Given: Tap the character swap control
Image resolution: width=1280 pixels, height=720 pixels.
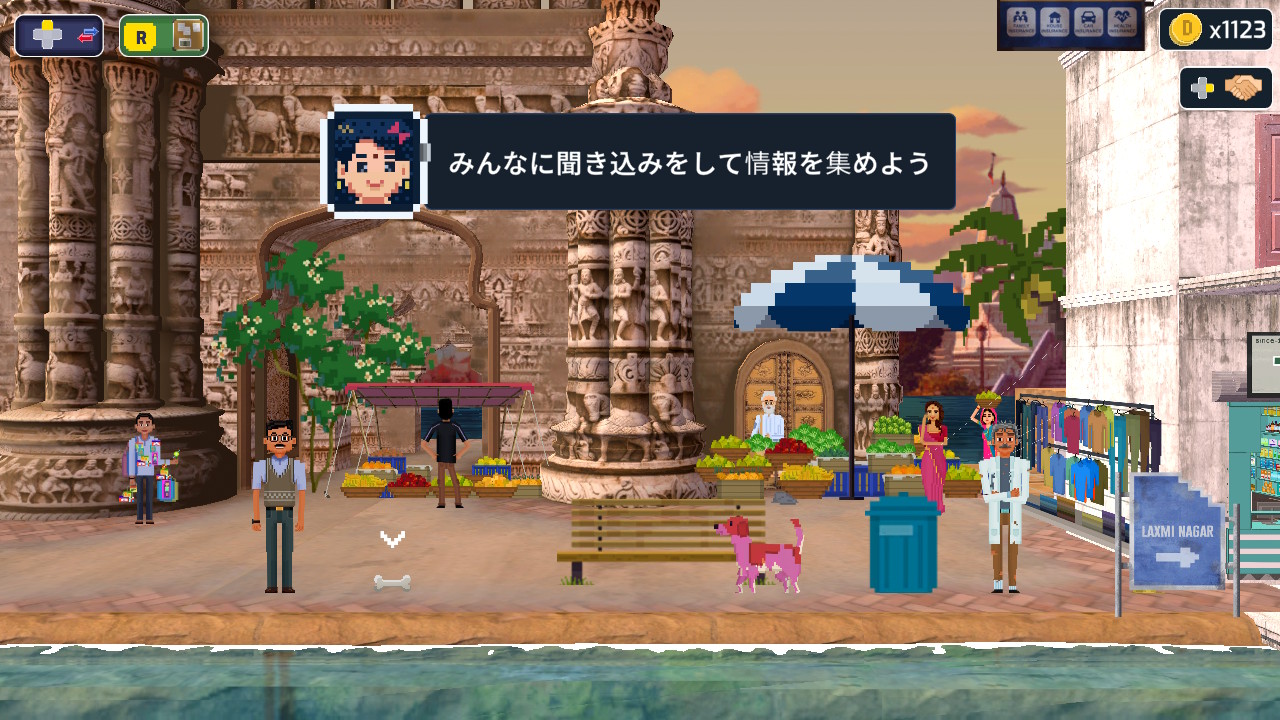Looking at the screenshot, I should click(59, 36).
